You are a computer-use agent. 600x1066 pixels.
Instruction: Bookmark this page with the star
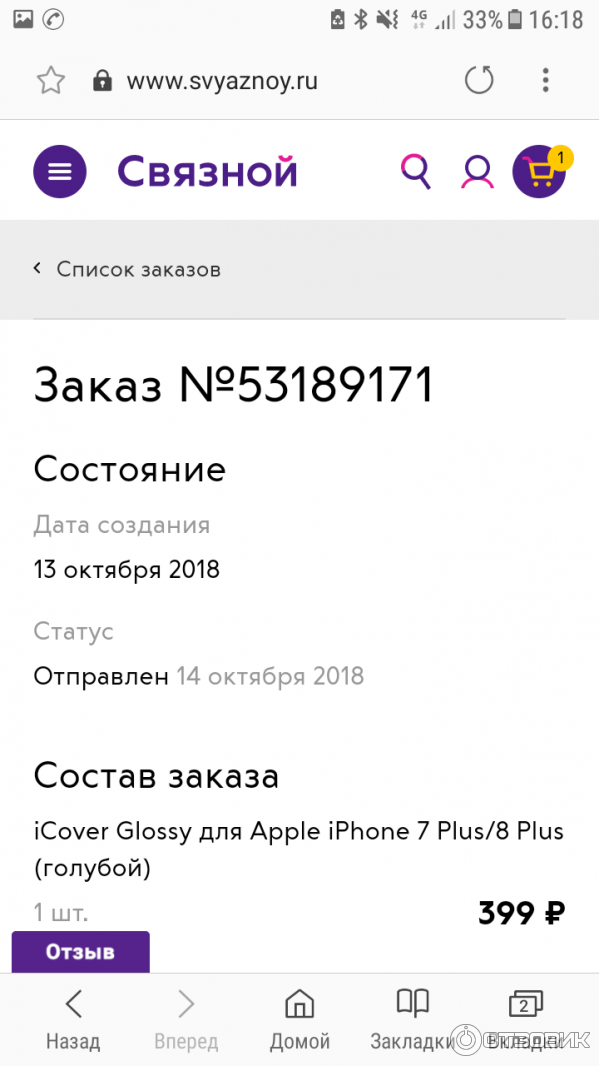pos(50,81)
